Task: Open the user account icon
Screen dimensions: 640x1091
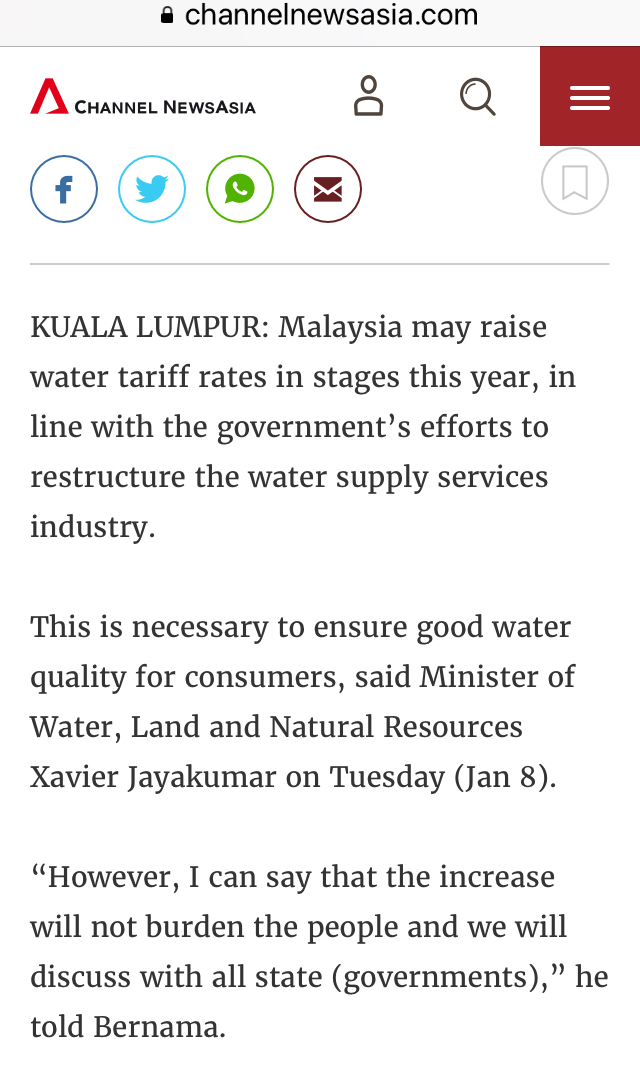Action: pos(369,96)
